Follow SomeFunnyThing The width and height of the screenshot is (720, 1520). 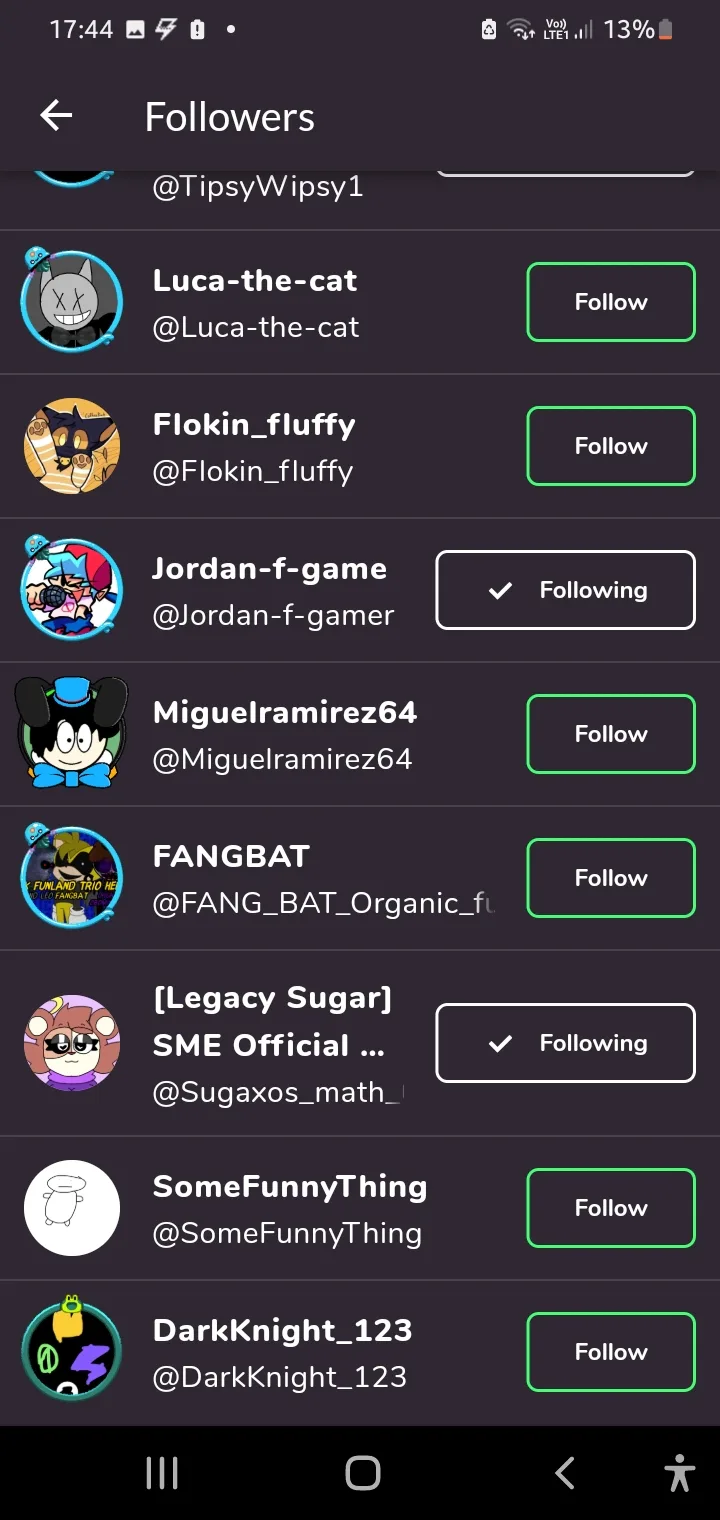(610, 1208)
